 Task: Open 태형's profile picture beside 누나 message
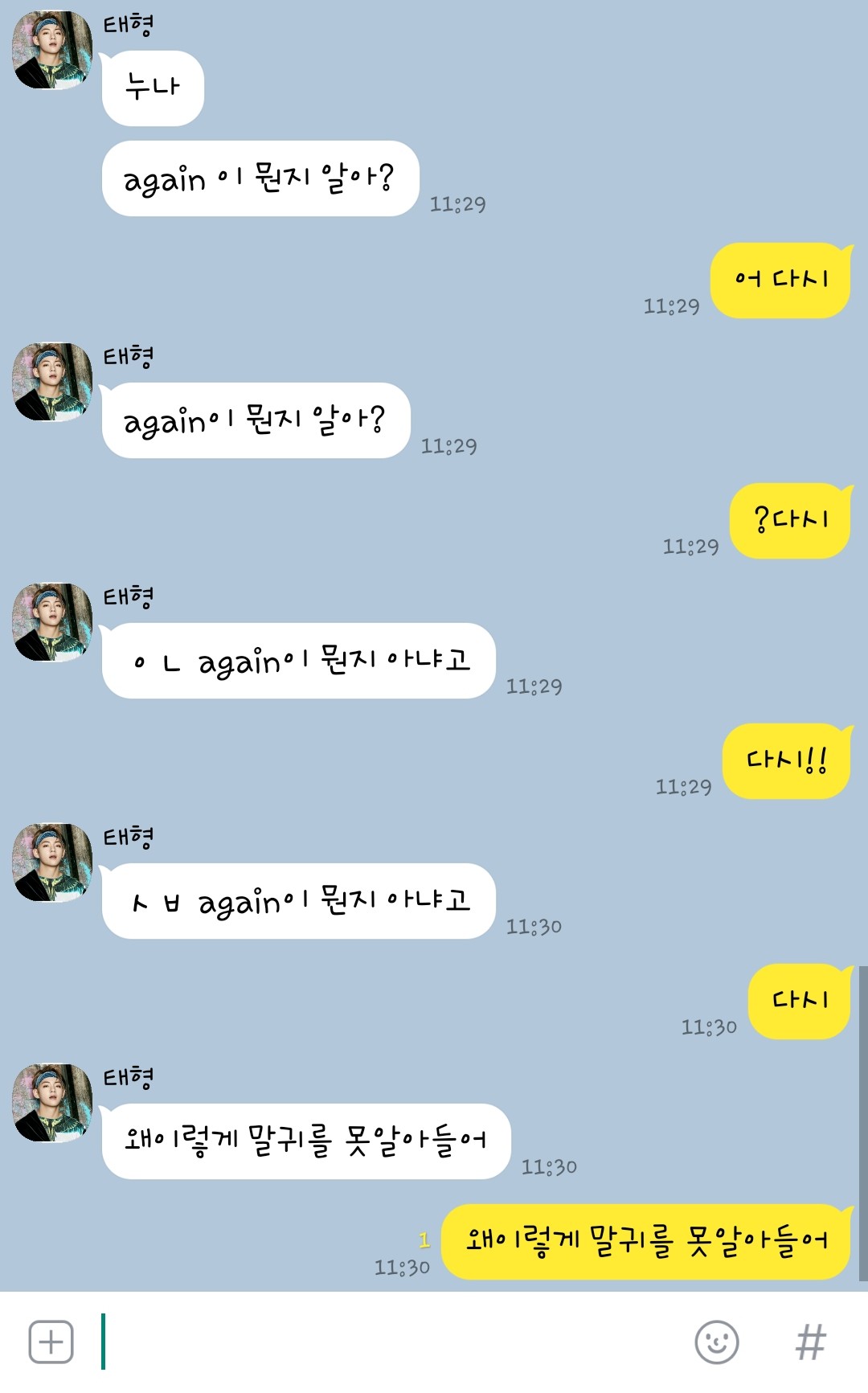click(x=52, y=50)
